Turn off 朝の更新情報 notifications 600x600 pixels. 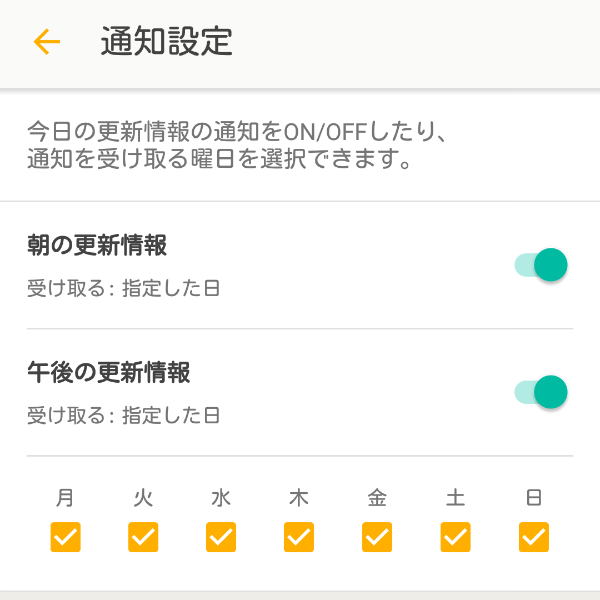pos(541,265)
